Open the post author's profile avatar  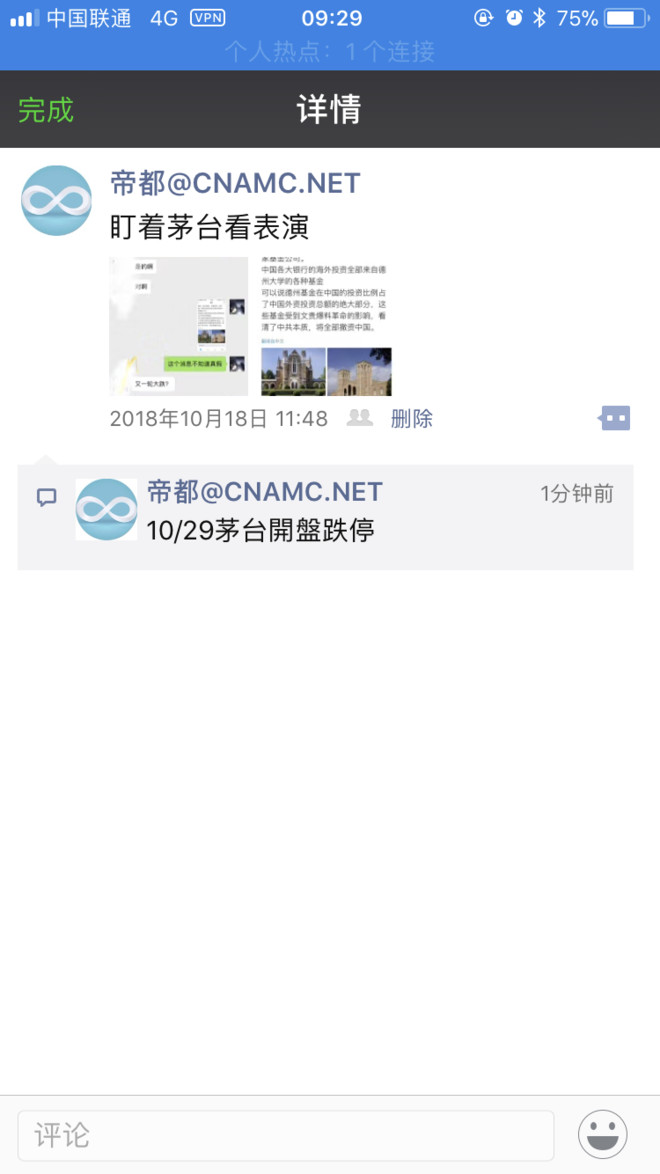point(56,201)
